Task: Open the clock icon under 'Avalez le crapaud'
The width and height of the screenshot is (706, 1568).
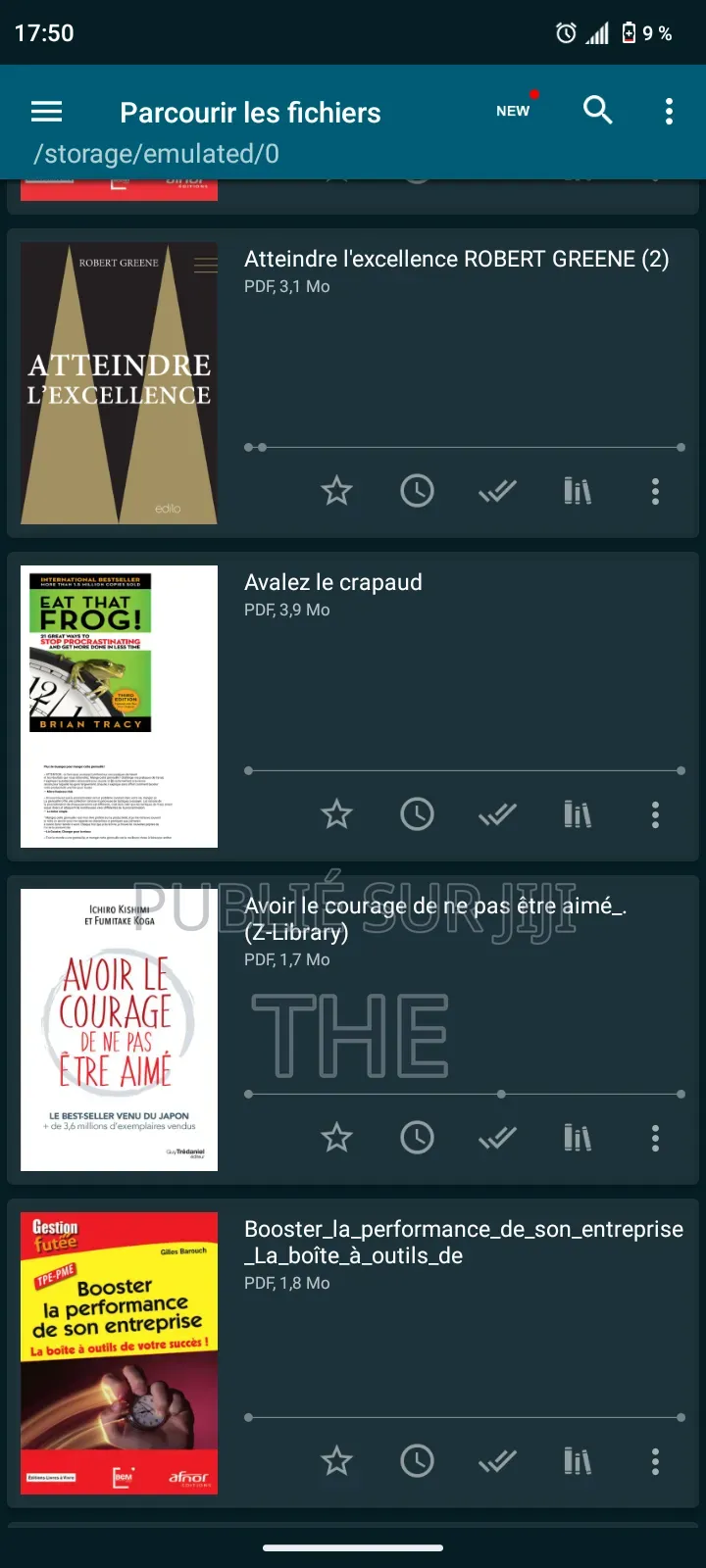Action: pos(417,814)
